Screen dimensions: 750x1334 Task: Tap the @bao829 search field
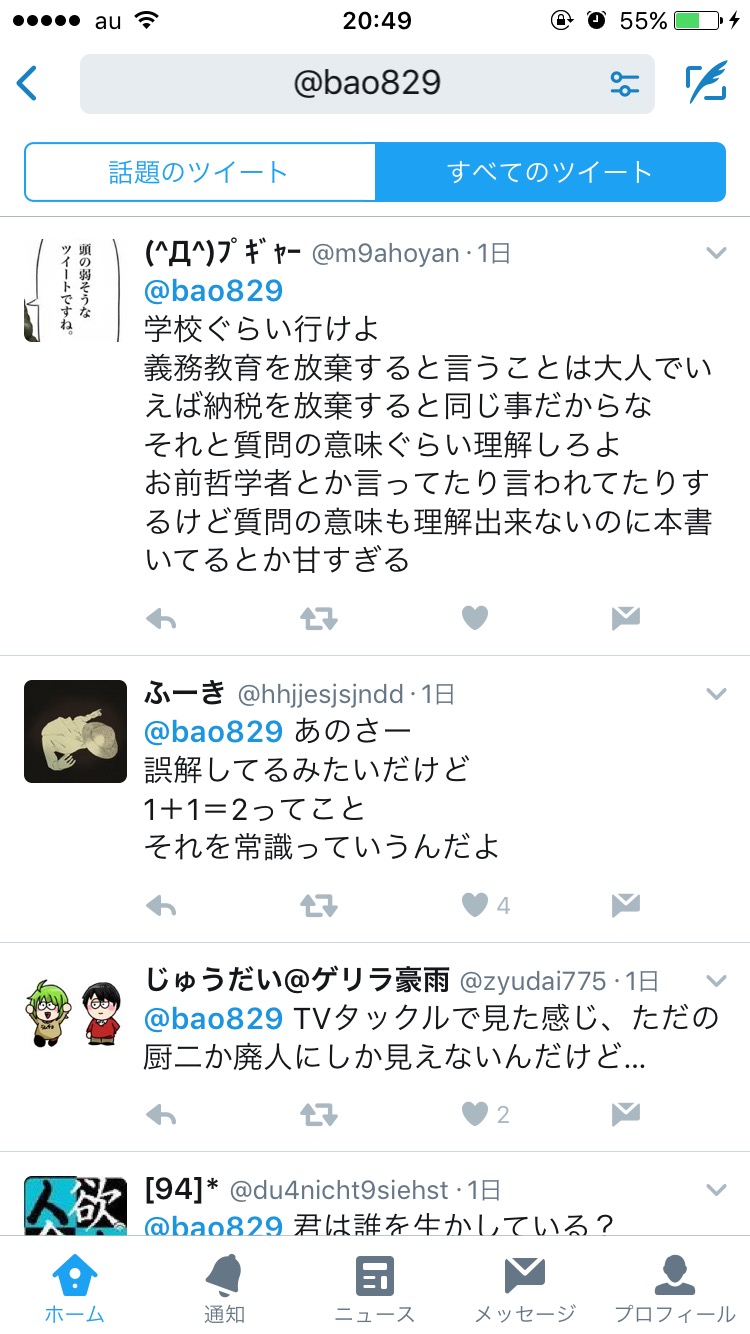pos(366,84)
